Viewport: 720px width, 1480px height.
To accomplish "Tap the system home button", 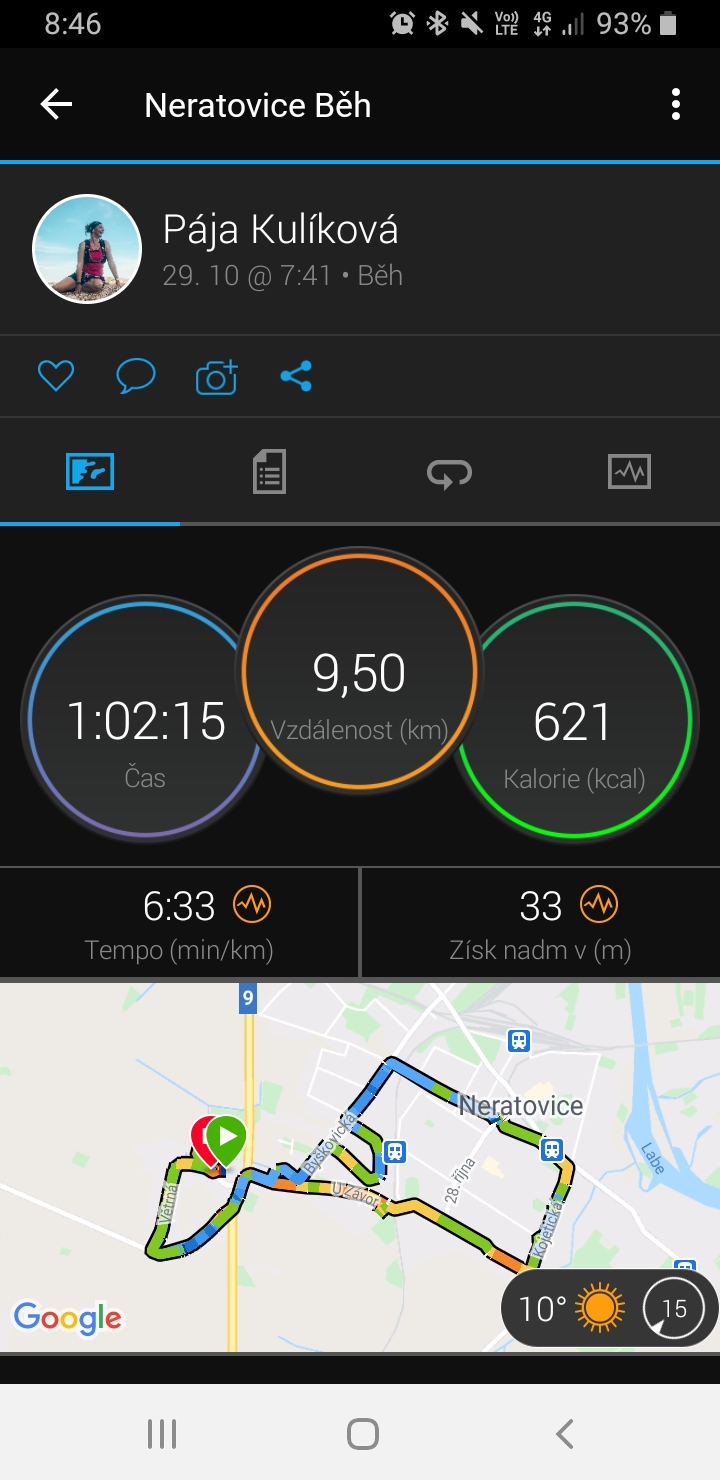I will (x=362, y=1434).
